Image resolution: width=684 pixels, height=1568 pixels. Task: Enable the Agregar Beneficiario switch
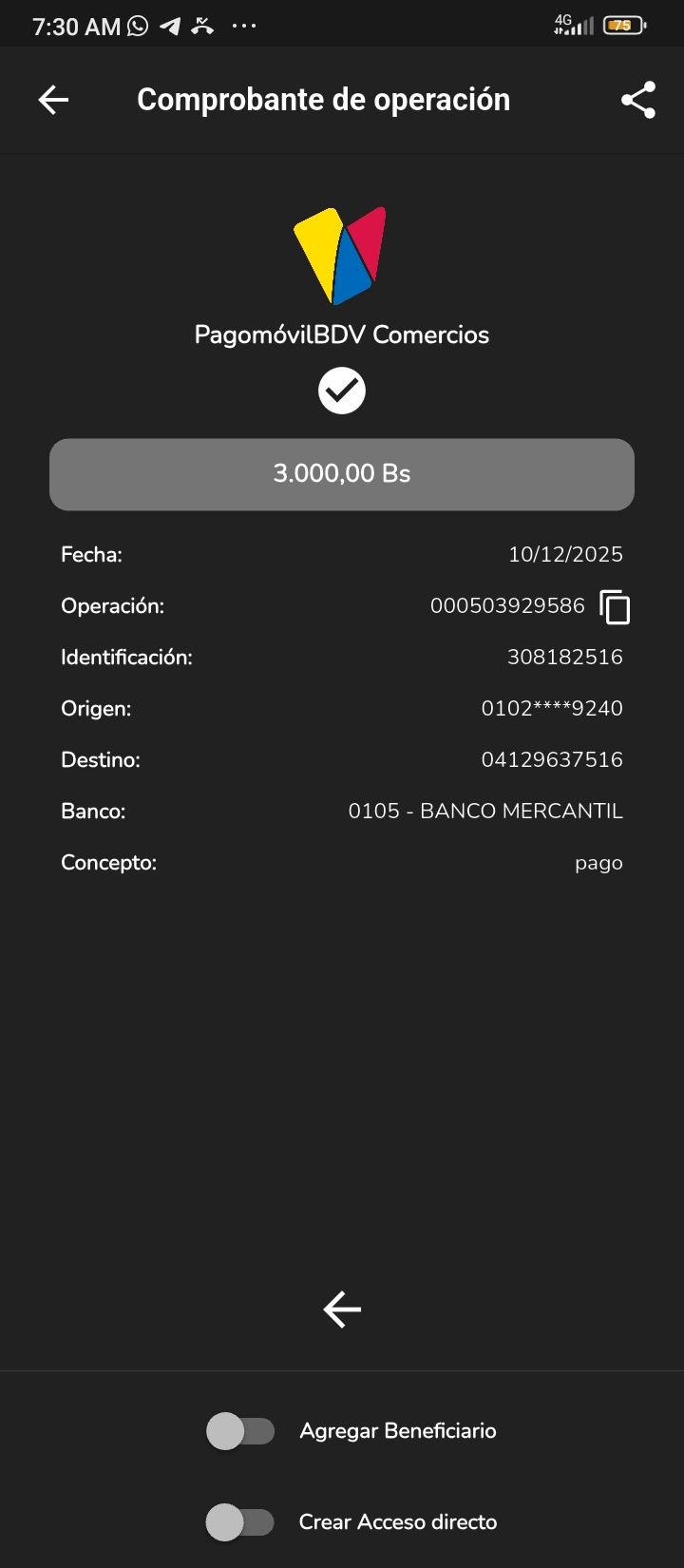pyautogui.click(x=240, y=1431)
